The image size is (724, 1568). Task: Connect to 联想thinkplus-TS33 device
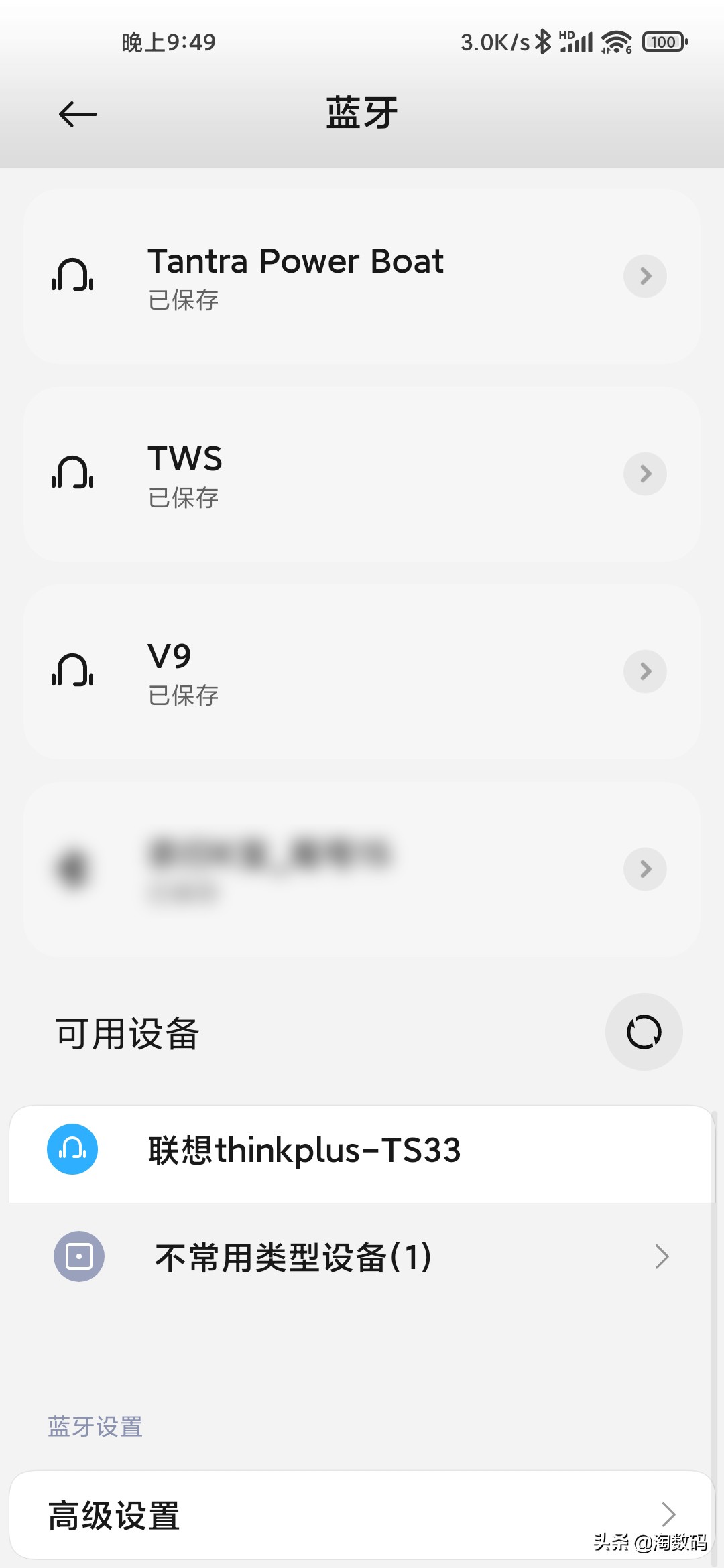(x=304, y=1148)
